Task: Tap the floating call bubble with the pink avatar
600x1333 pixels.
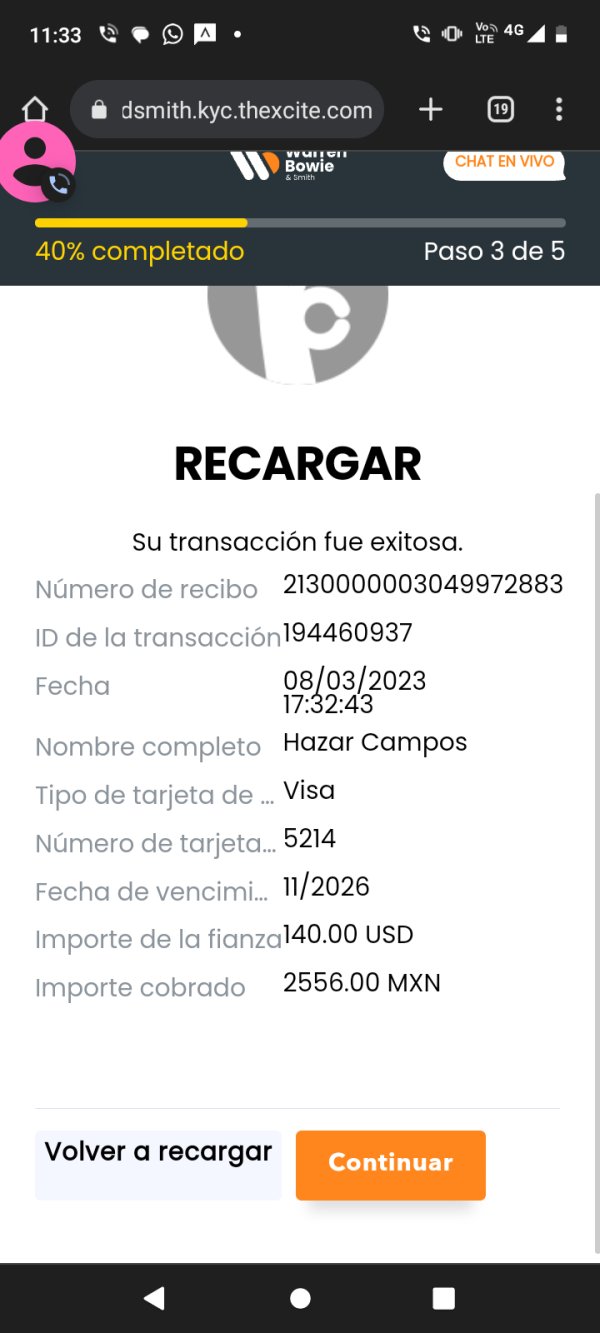Action: point(37,161)
